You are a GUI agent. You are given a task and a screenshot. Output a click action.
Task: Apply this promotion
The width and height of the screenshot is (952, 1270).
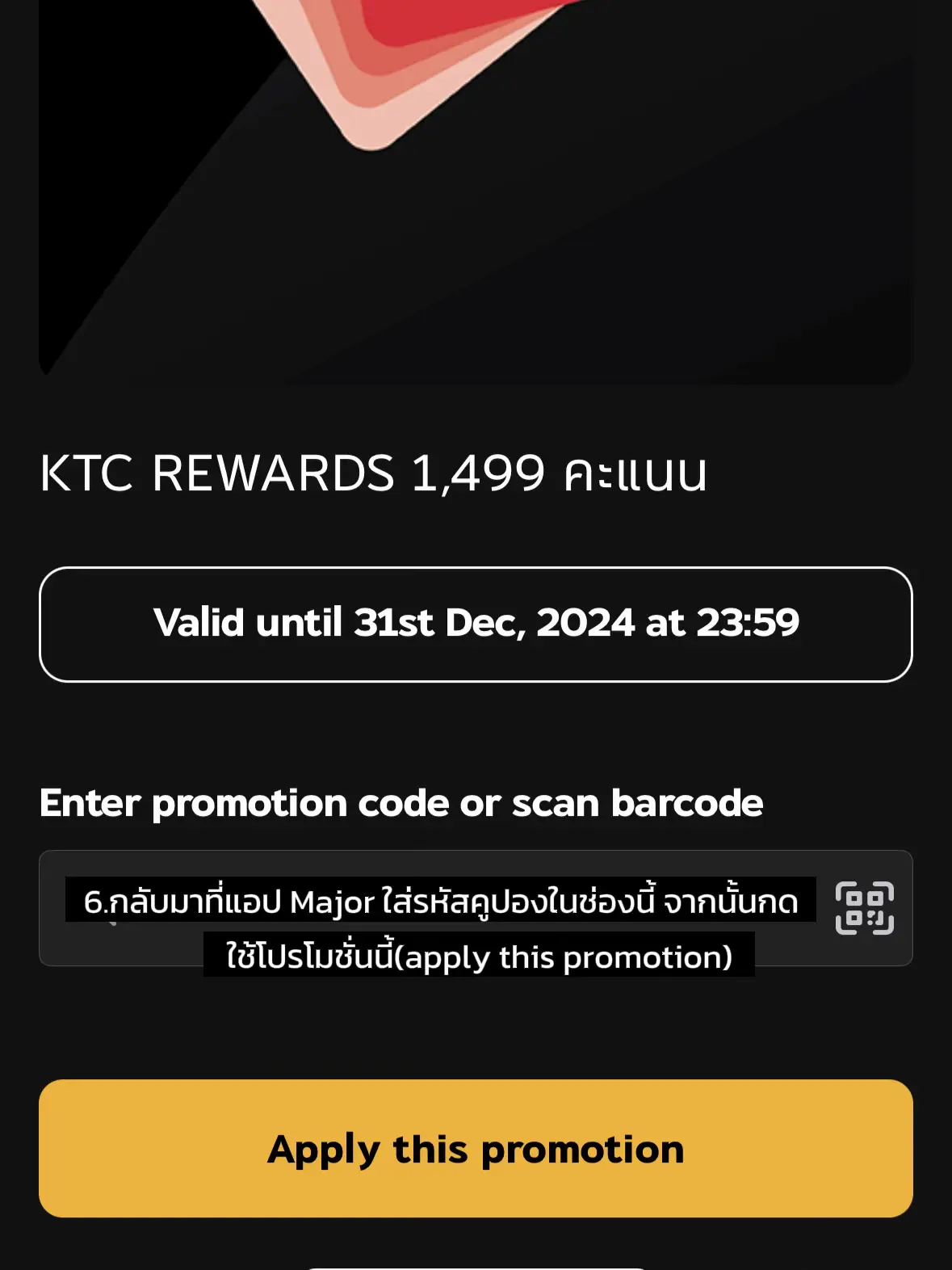(476, 1148)
